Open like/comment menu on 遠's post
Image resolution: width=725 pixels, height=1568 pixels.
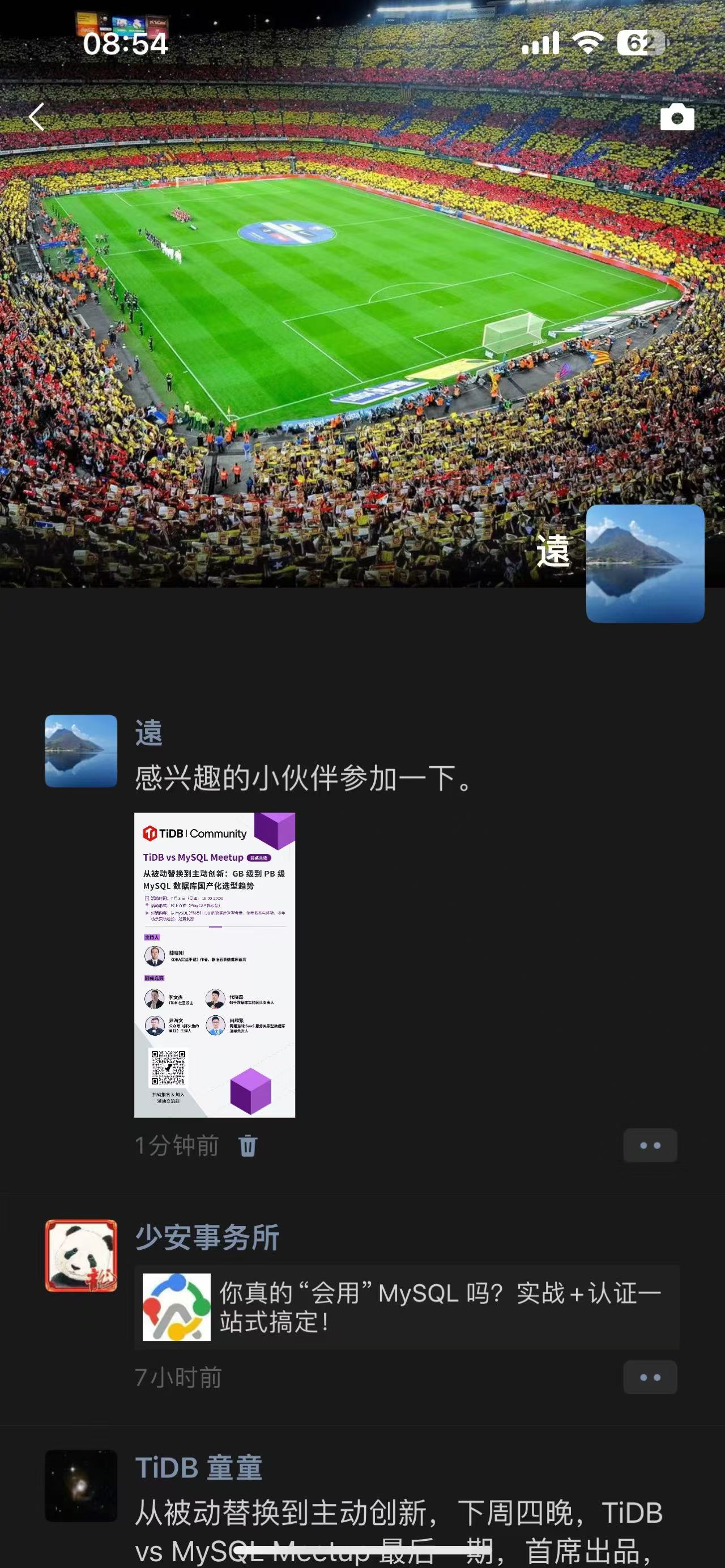coord(650,1146)
